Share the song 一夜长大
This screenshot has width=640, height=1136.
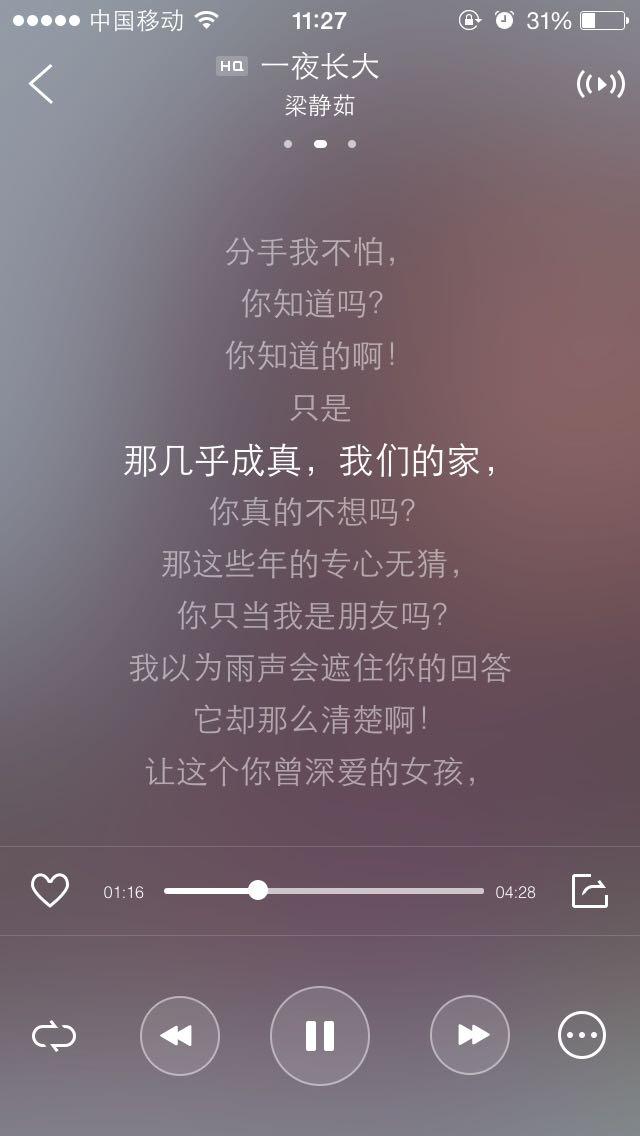590,890
